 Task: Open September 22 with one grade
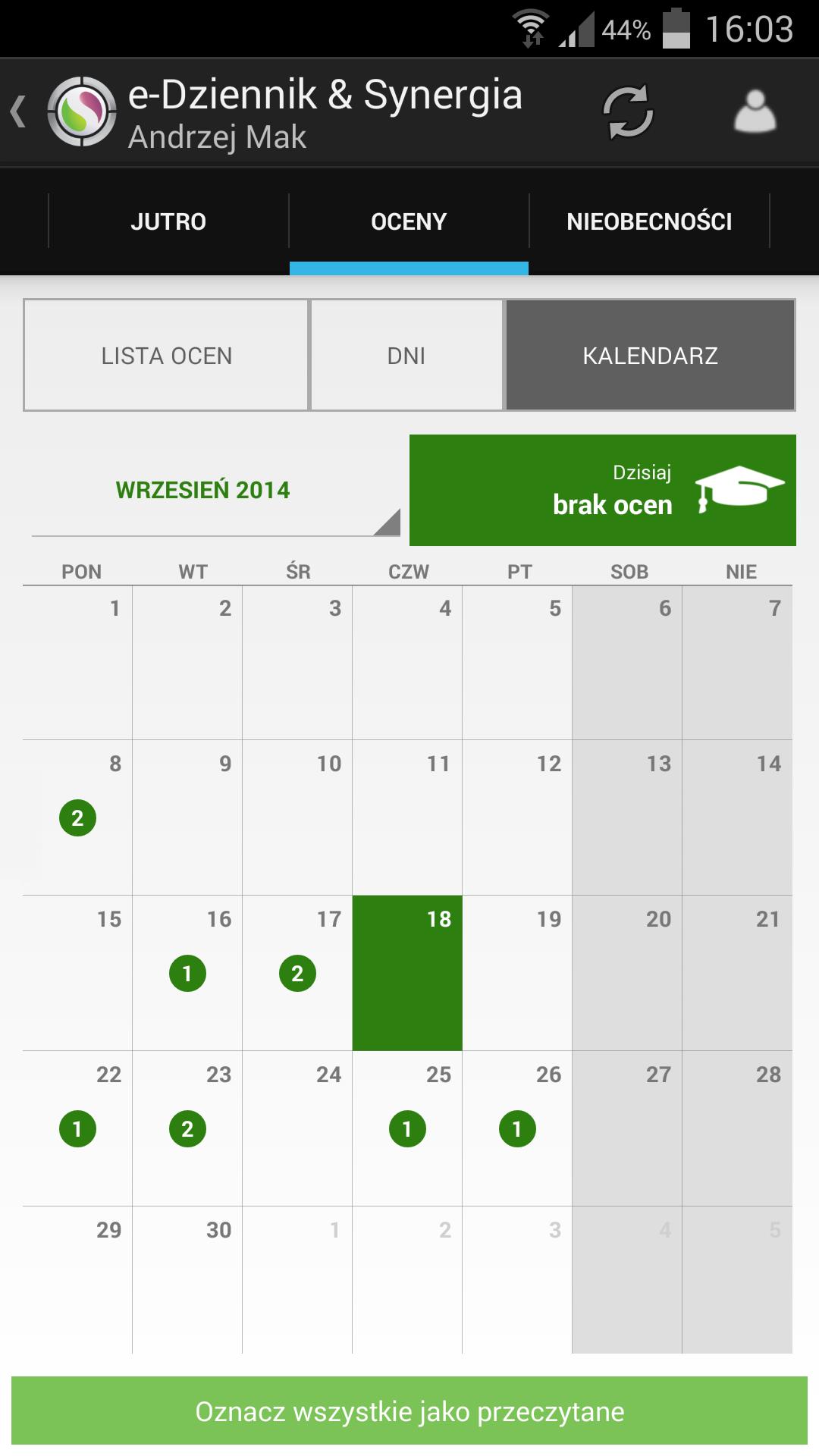(x=77, y=1128)
